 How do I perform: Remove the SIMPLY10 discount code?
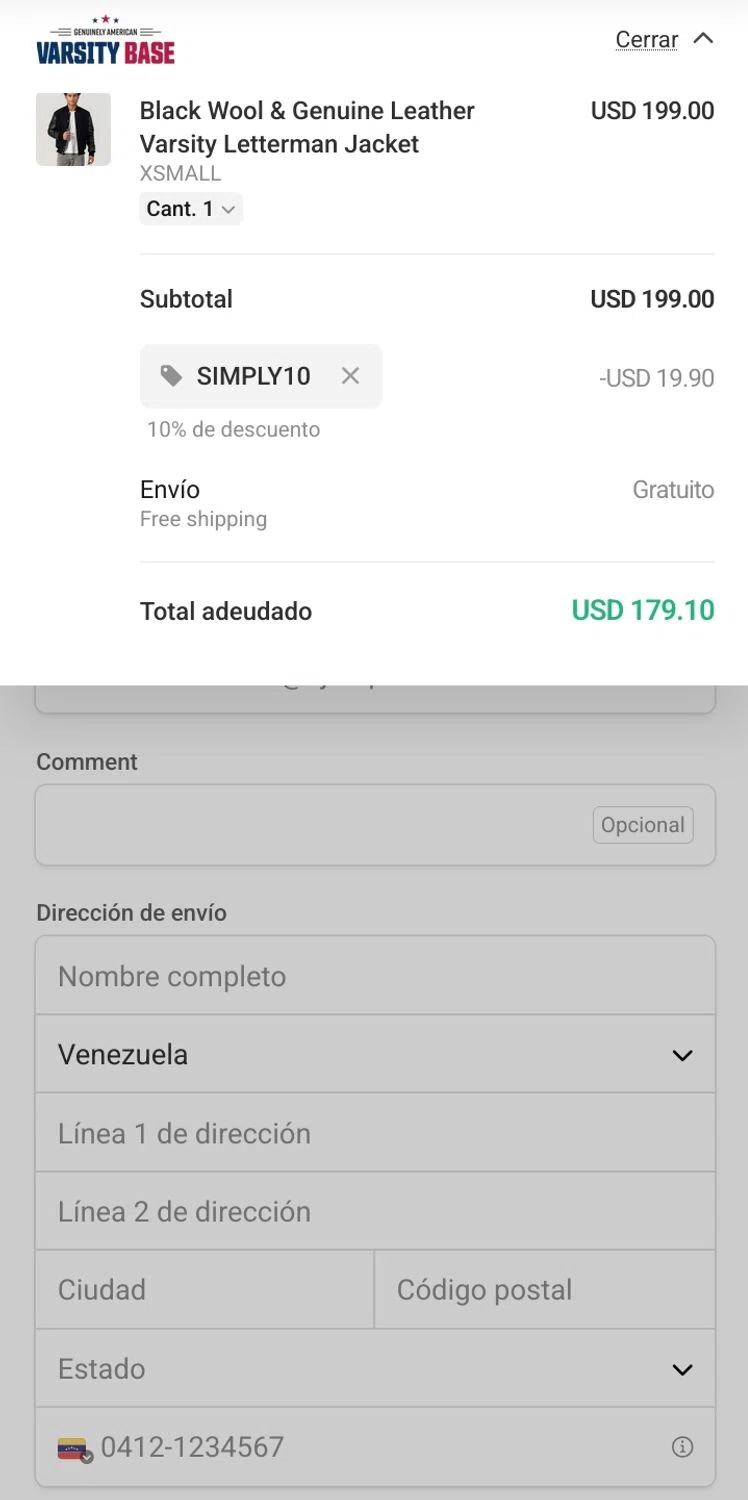pos(350,376)
